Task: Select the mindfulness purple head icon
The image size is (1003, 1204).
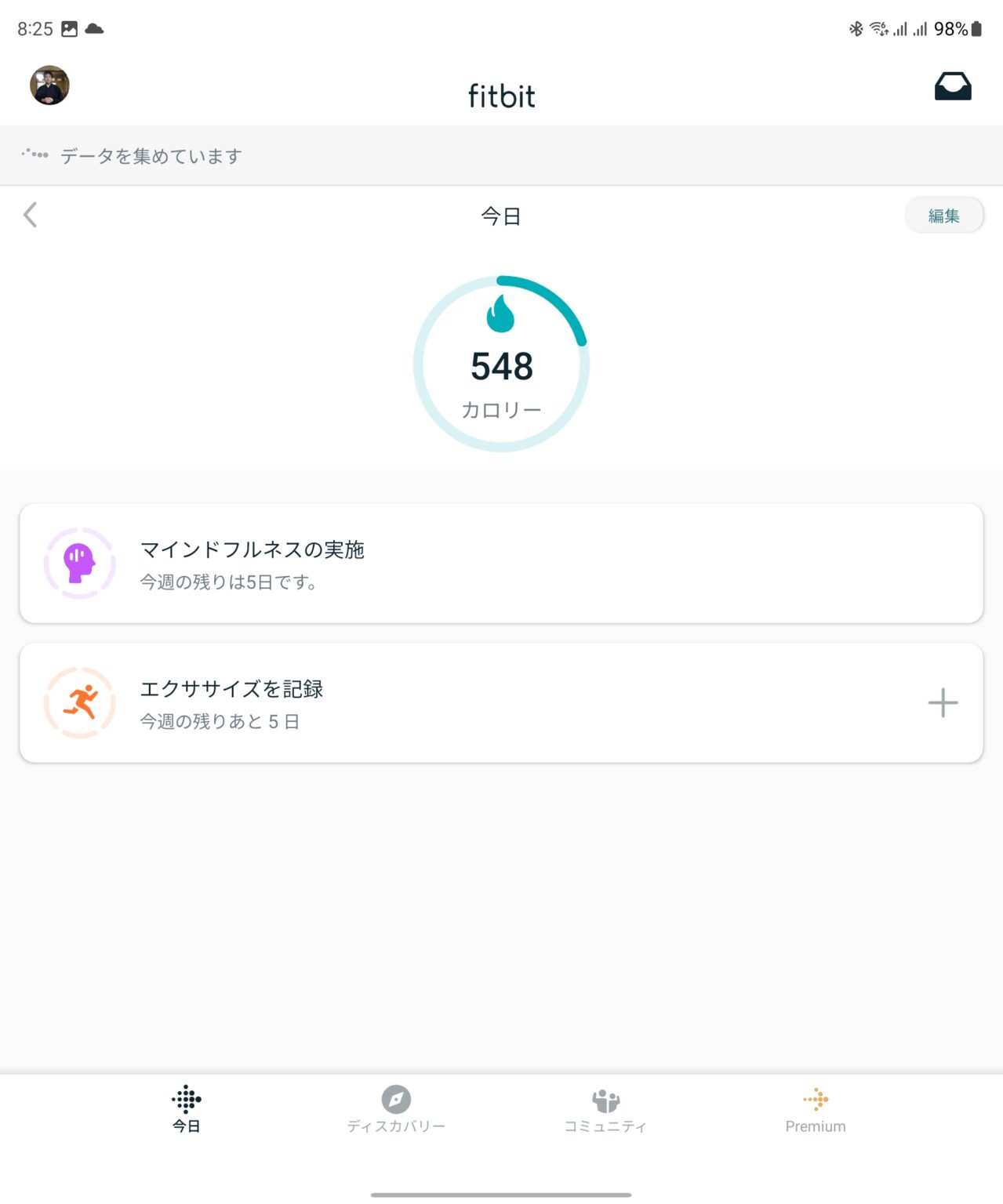Action: (x=79, y=564)
